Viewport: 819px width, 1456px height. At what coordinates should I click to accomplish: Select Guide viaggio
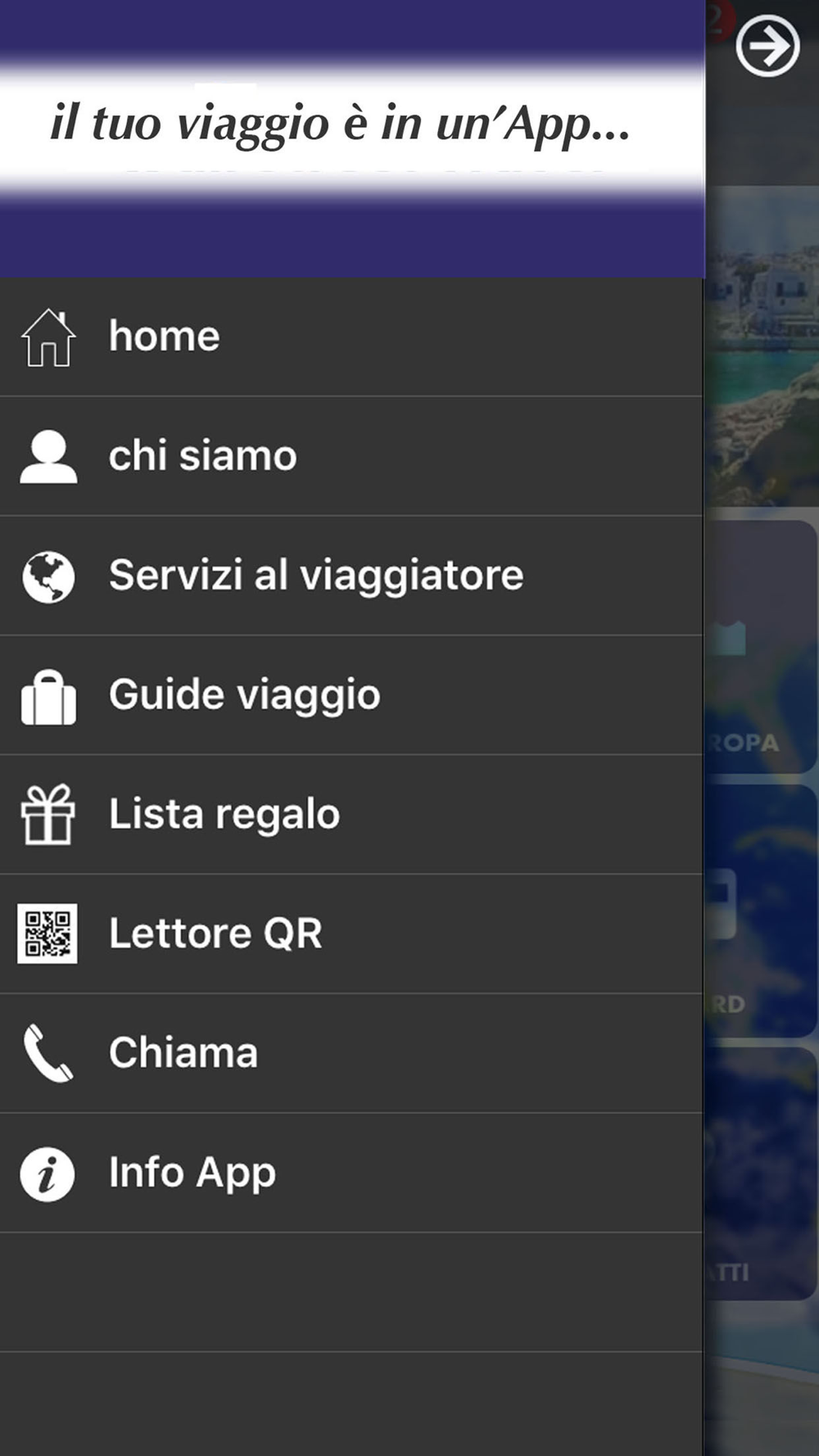point(244,695)
